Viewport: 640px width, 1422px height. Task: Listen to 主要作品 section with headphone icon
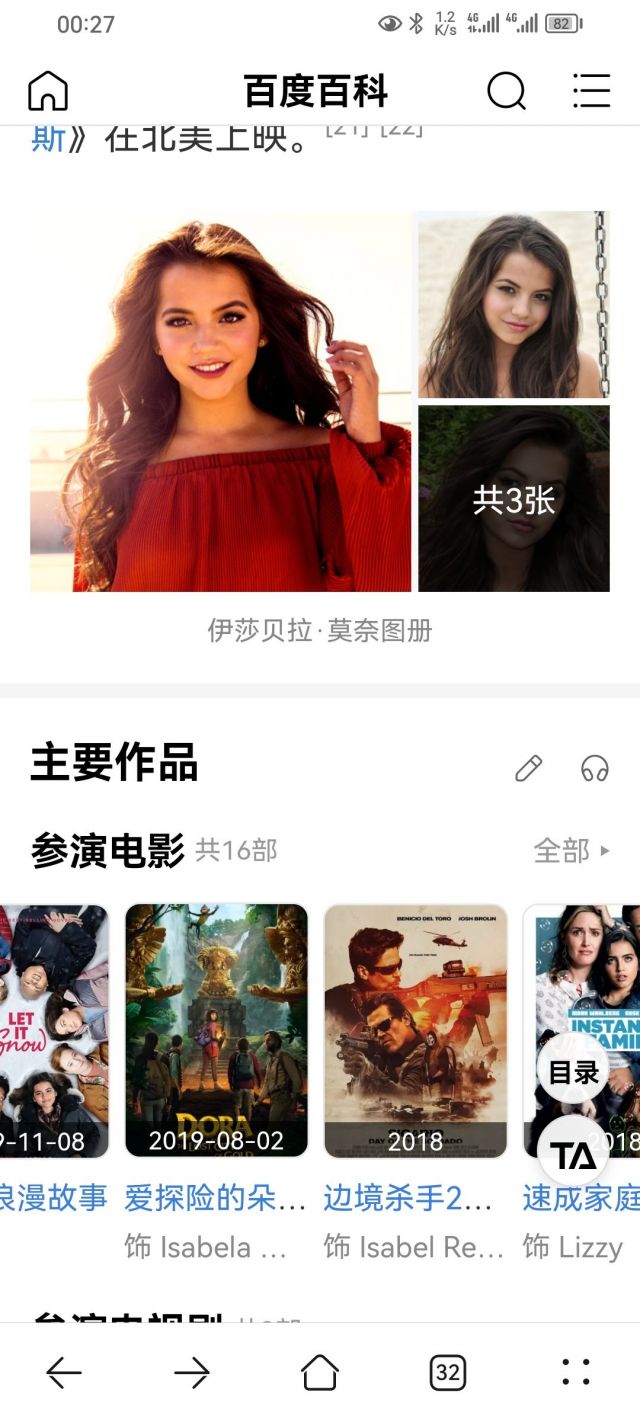click(x=595, y=768)
